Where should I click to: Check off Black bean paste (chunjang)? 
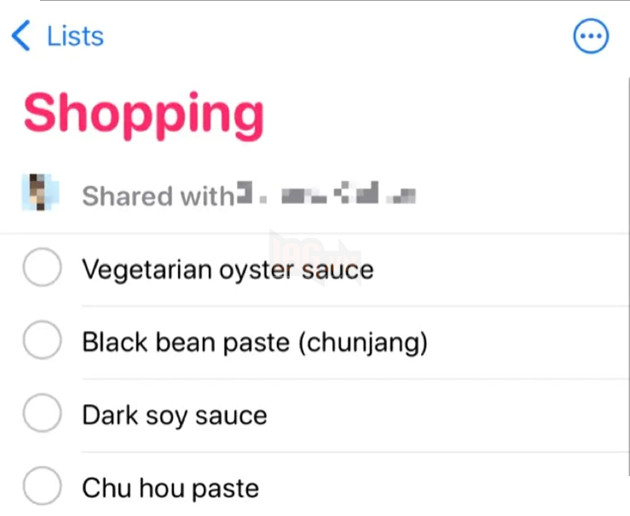tap(42, 342)
